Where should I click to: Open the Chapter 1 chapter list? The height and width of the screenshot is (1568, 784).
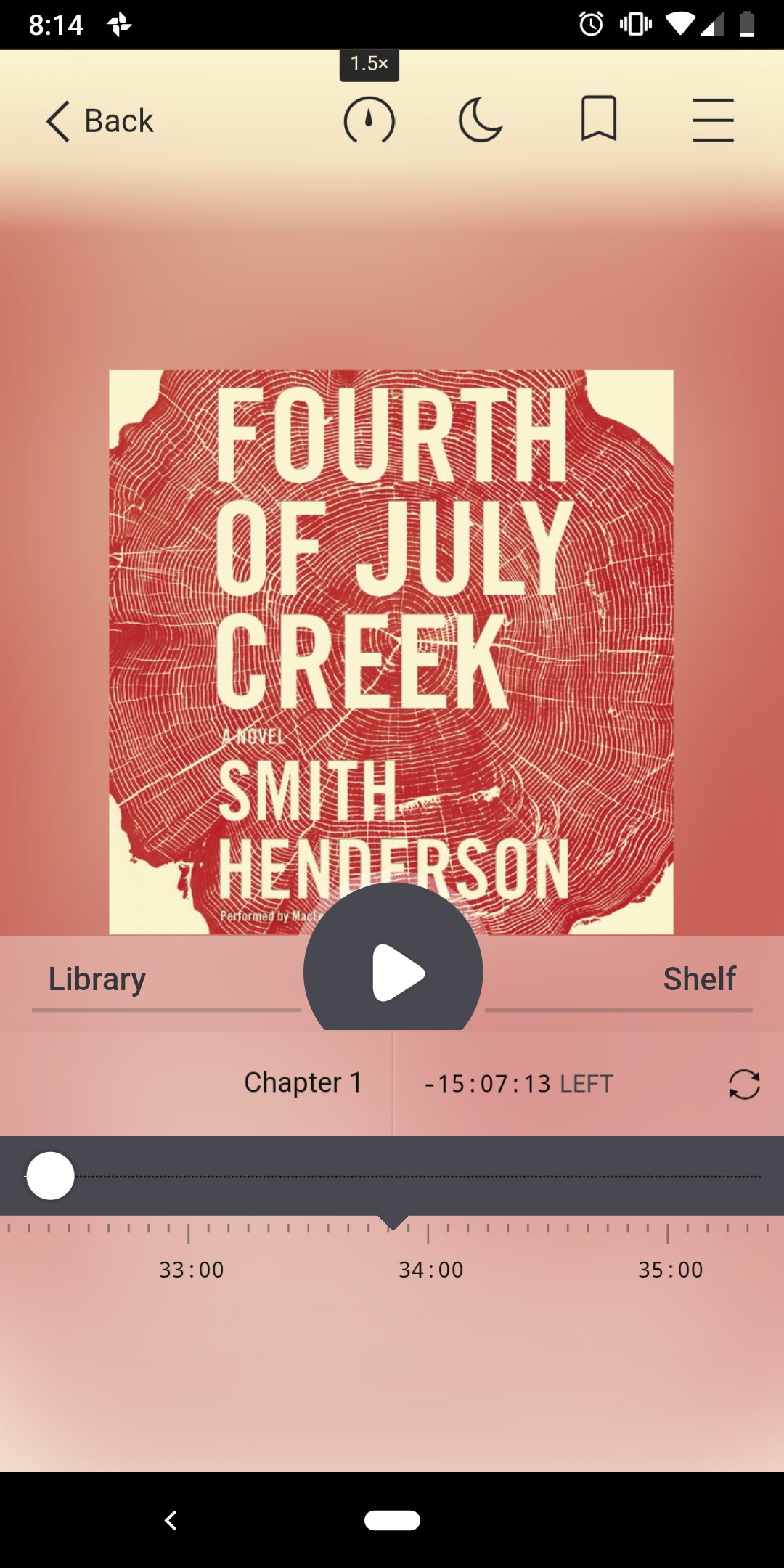pyautogui.click(x=303, y=1082)
